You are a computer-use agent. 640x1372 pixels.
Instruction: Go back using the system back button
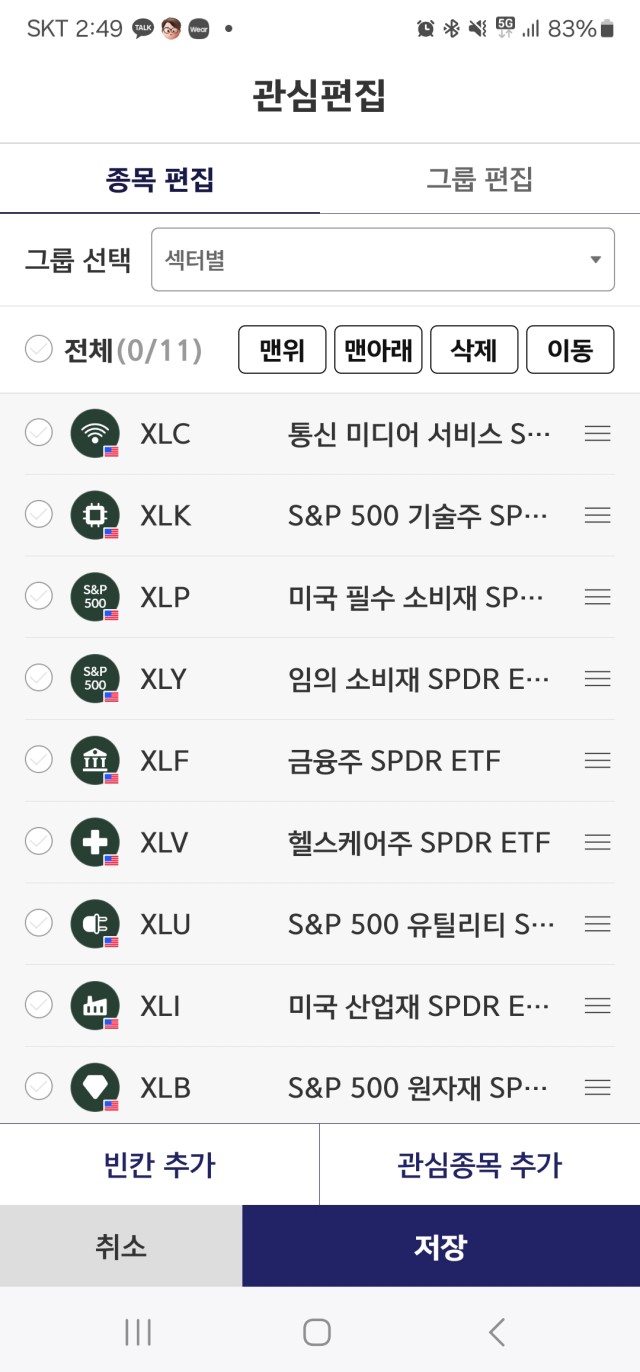497,1331
